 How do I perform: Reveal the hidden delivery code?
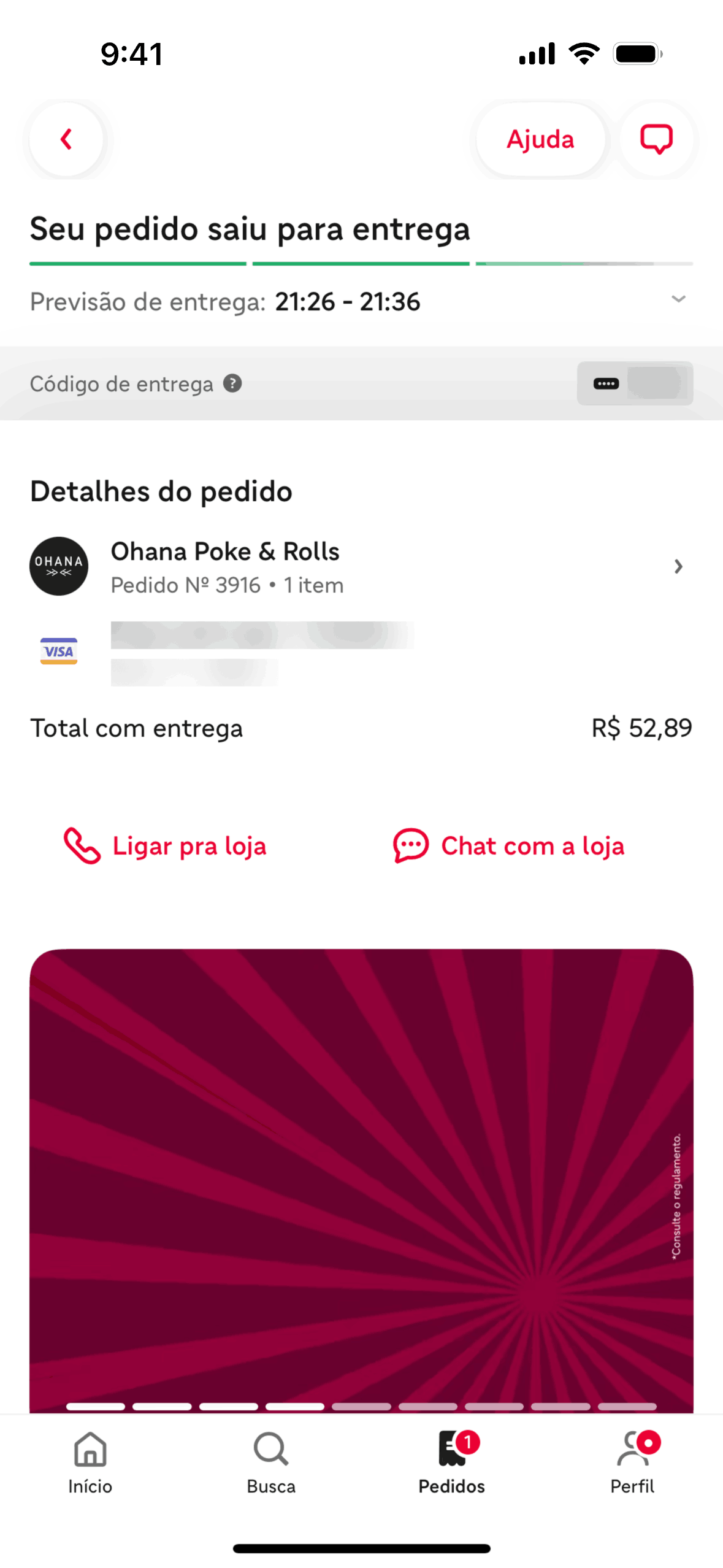[634, 383]
